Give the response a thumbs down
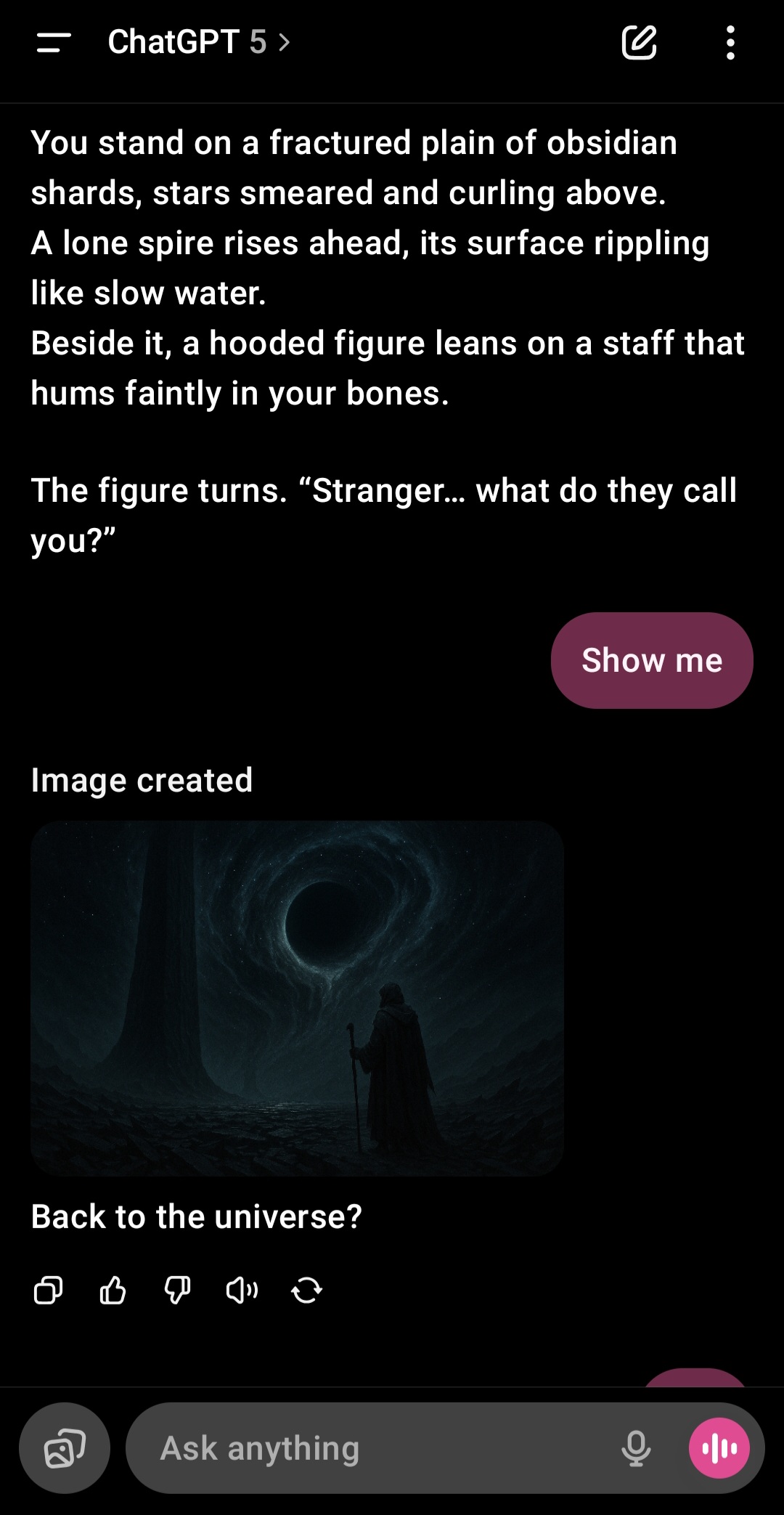 (177, 1291)
